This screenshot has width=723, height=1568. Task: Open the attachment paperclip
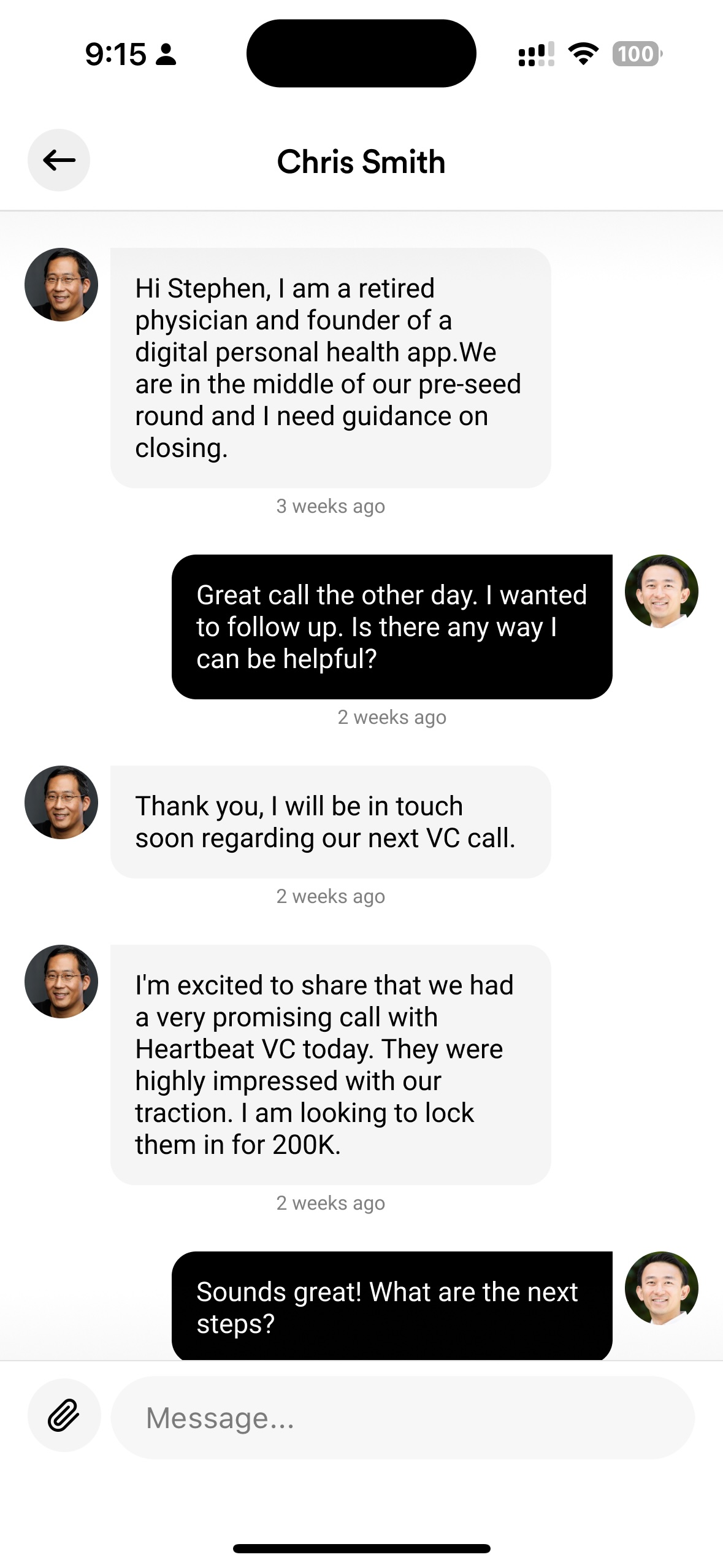(x=64, y=1415)
